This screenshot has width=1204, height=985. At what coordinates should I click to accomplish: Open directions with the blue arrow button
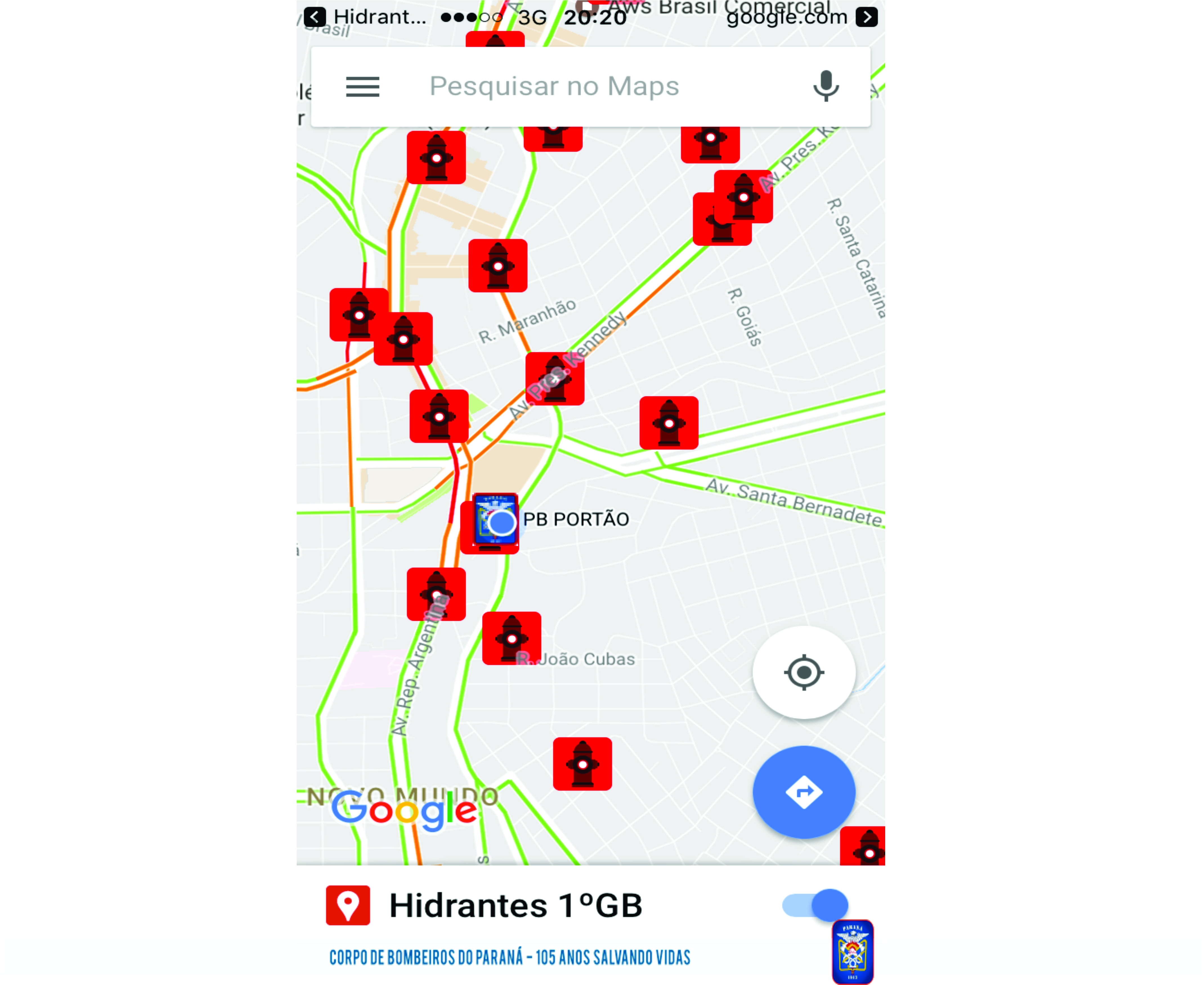point(803,791)
